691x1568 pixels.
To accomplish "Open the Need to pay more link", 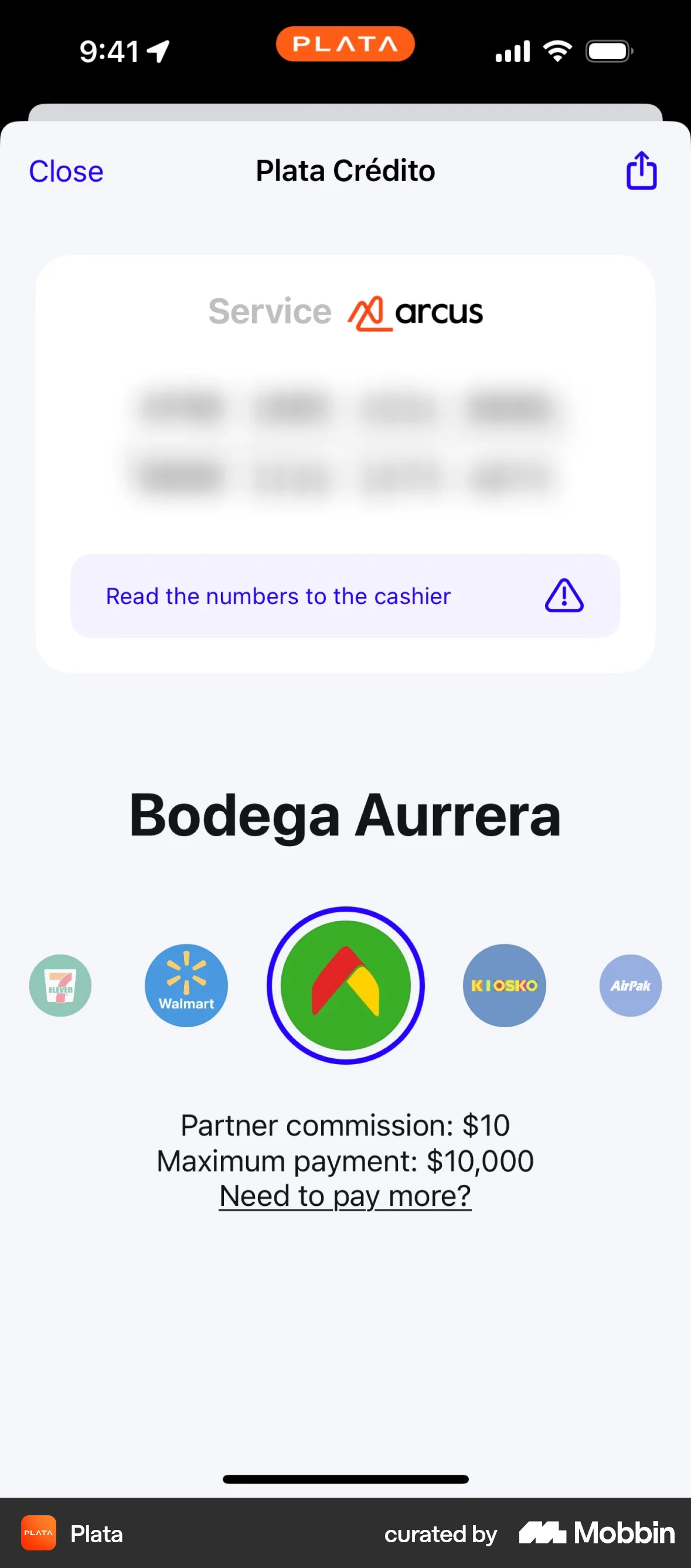I will (x=345, y=1195).
